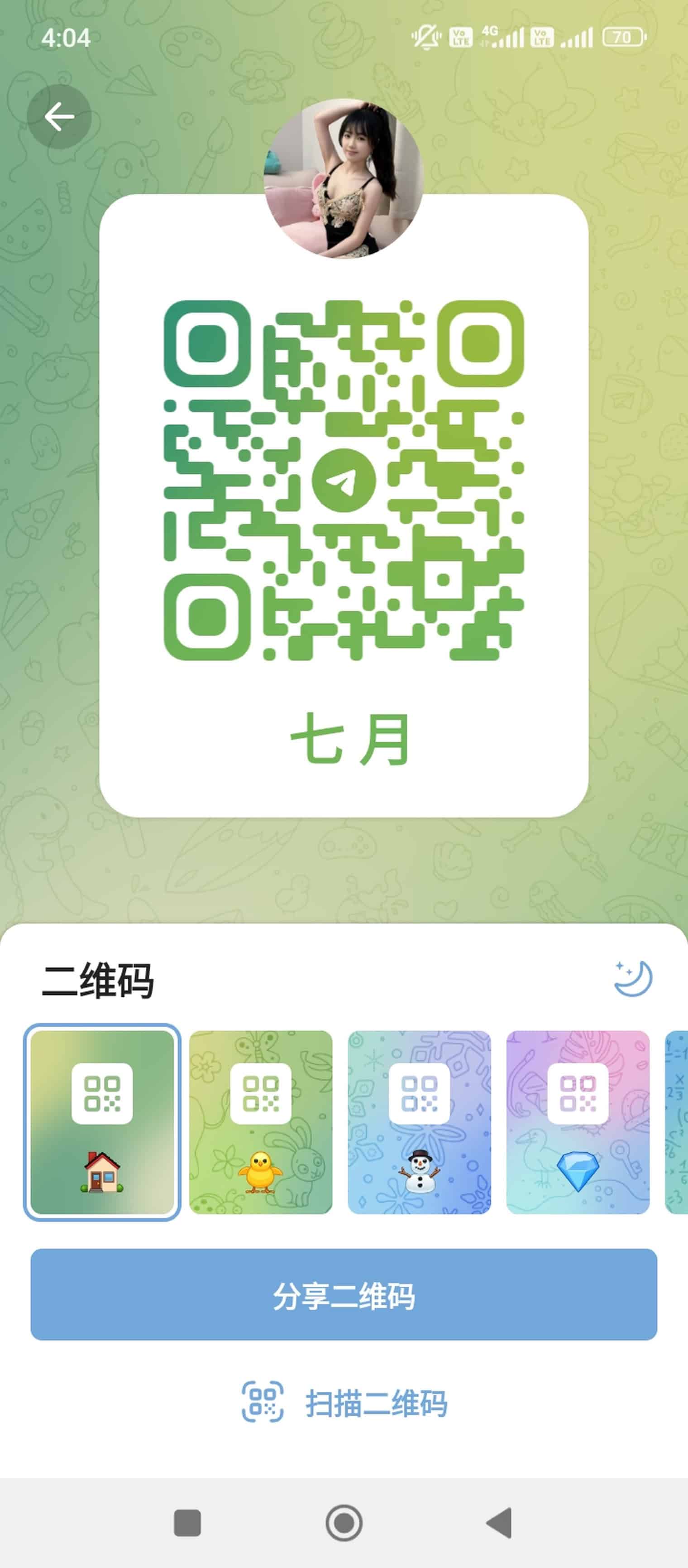Screen dimensions: 688x1568
Task: Apply the diamond QR code theme
Action: coord(578,1122)
